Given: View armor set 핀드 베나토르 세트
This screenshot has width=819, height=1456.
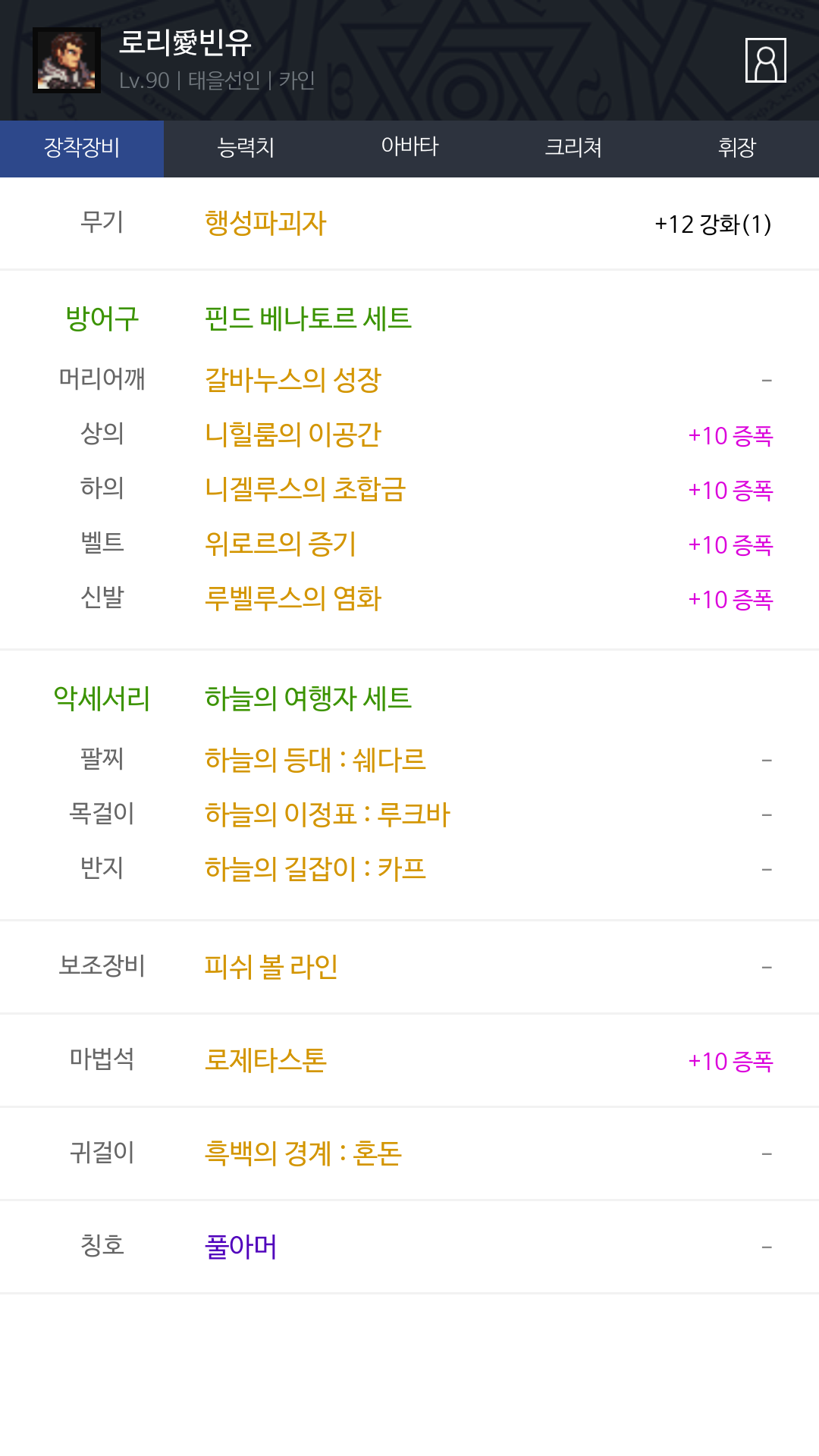Looking at the screenshot, I should [308, 318].
